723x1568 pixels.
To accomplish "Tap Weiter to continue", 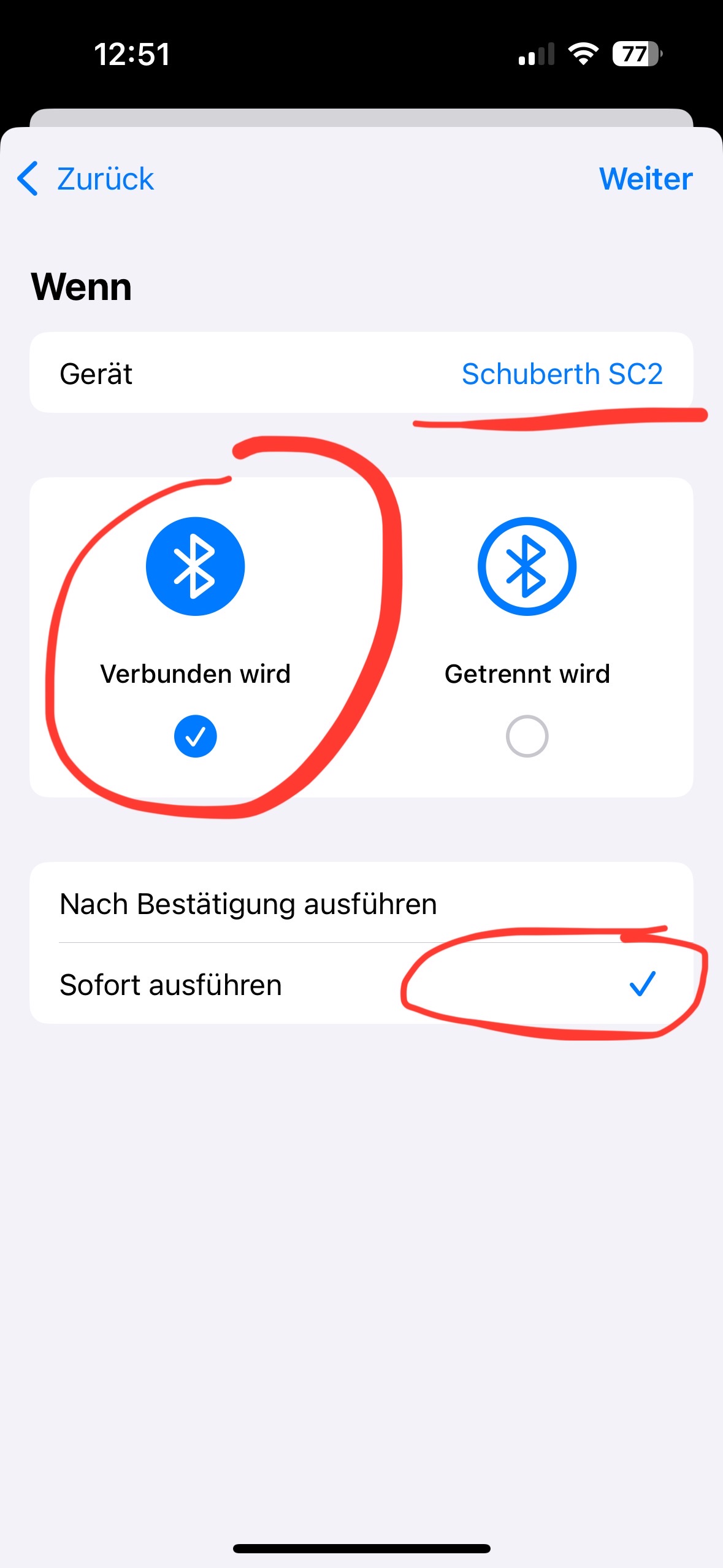I will pos(646,179).
